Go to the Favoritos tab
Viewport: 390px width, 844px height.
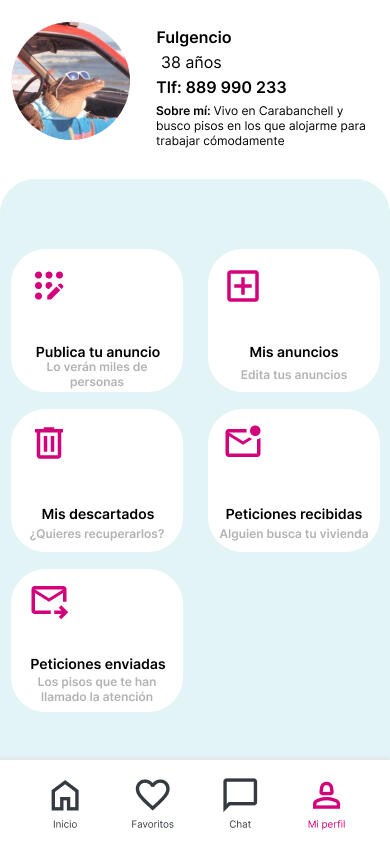tap(152, 804)
